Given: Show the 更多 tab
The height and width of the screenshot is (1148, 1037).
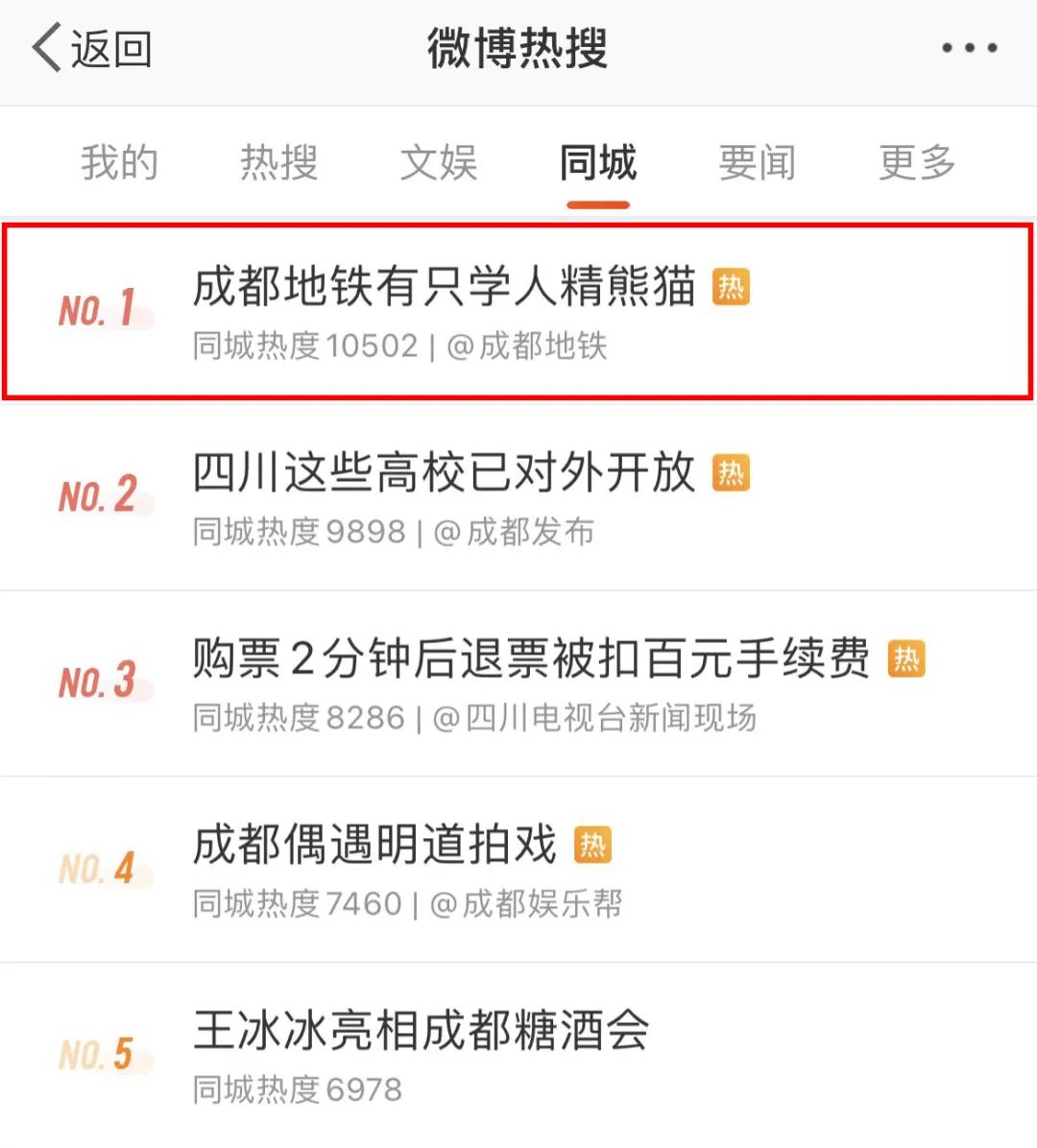Looking at the screenshot, I should (917, 162).
